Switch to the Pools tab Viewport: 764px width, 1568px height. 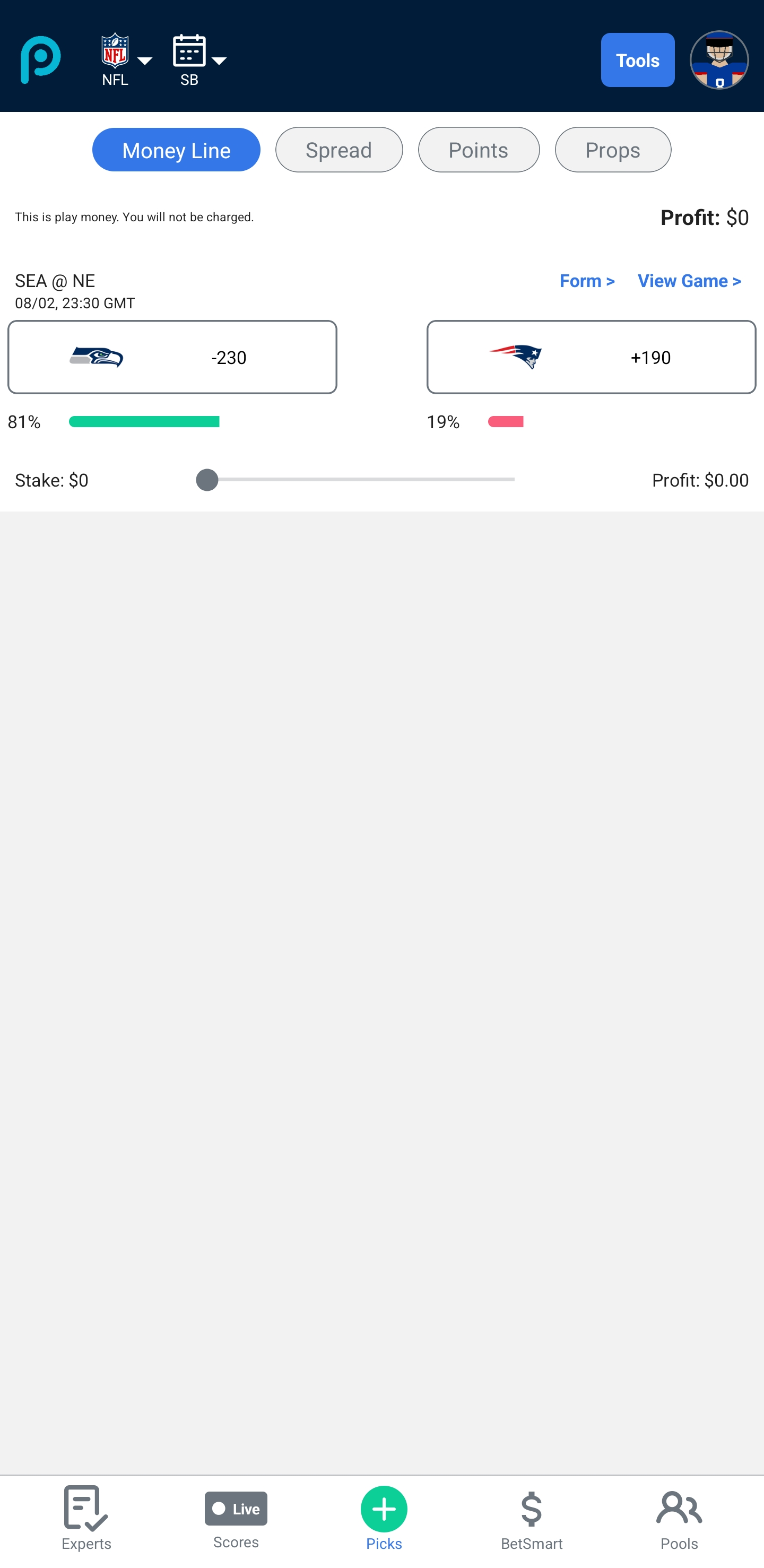[x=679, y=1518]
